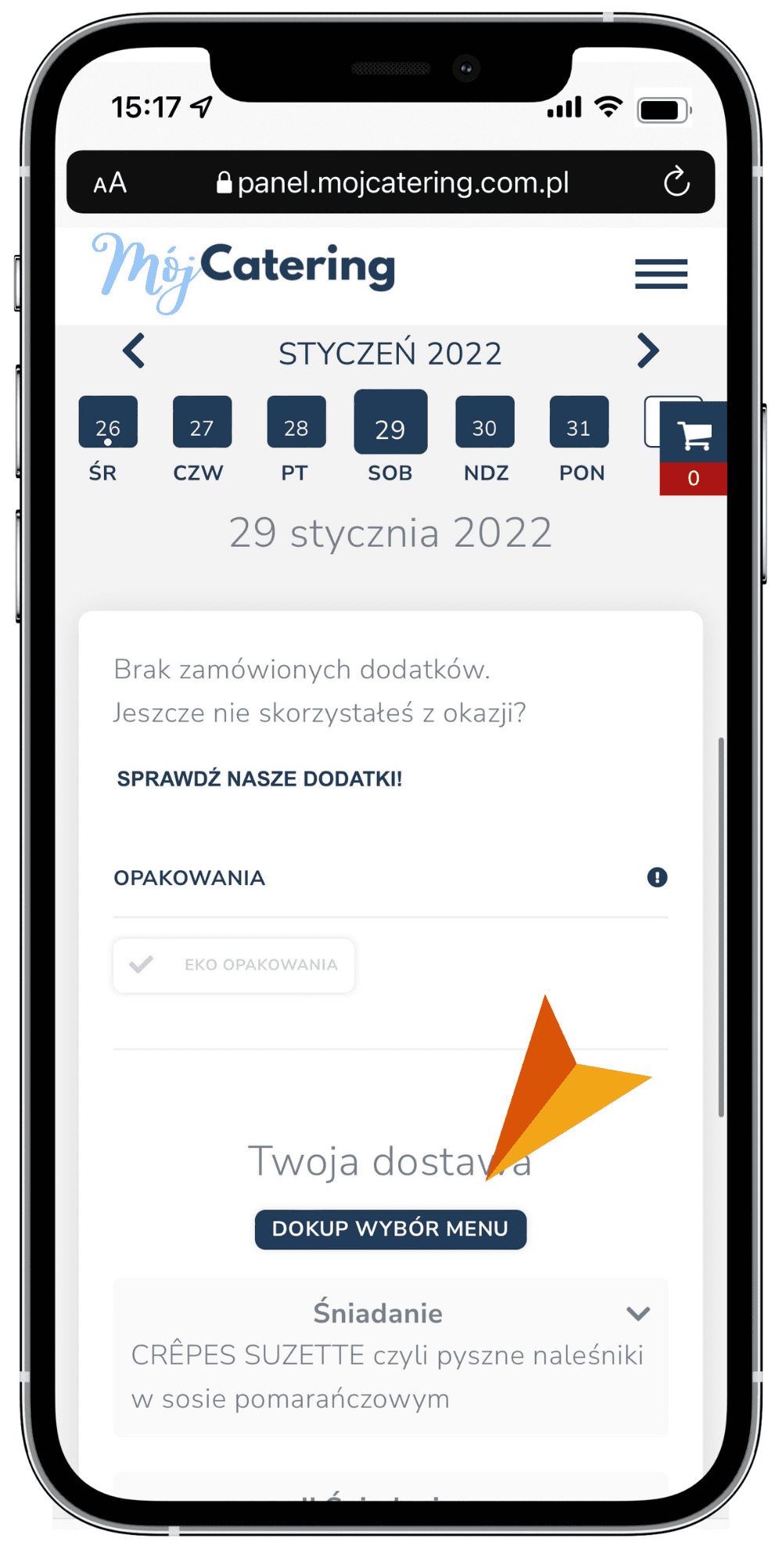
Task: Tap the Dokup wybór menu button
Action: [x=390, y=1228]
